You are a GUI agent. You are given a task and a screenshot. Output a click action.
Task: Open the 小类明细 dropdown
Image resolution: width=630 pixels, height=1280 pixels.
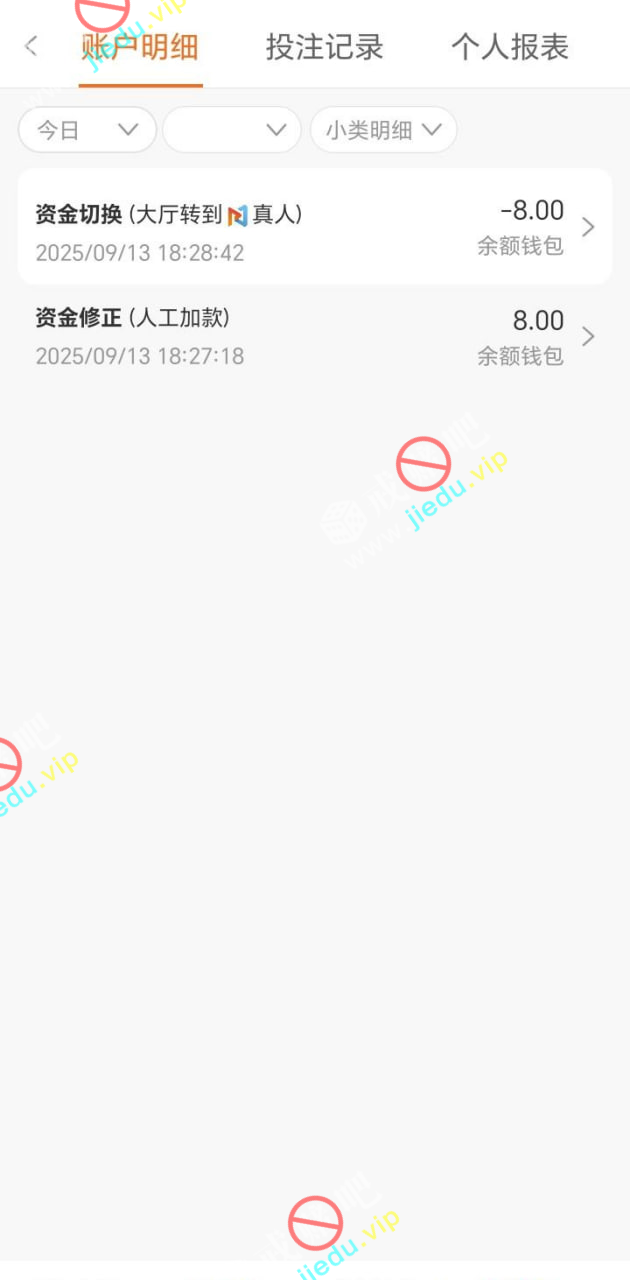point(383,130)
